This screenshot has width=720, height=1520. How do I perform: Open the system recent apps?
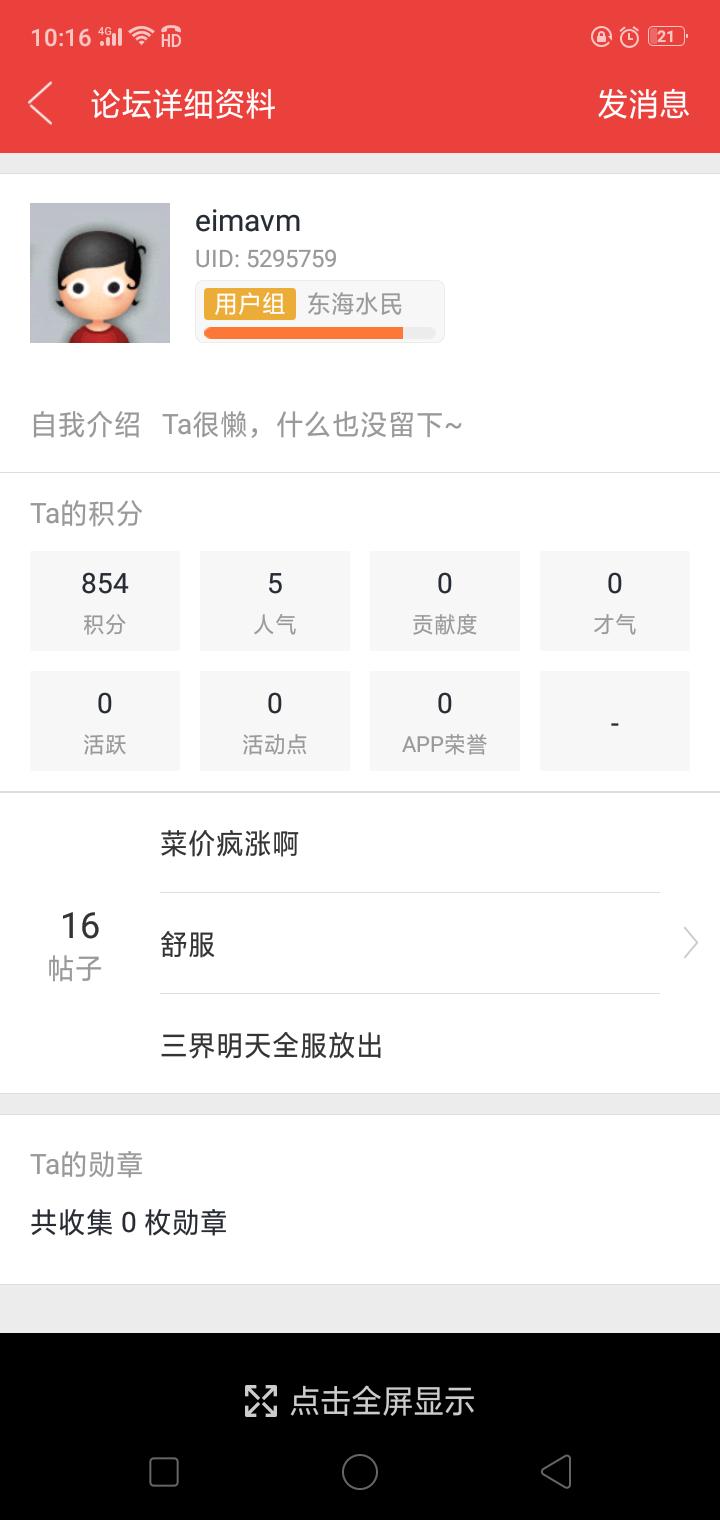click(164, 1472)
